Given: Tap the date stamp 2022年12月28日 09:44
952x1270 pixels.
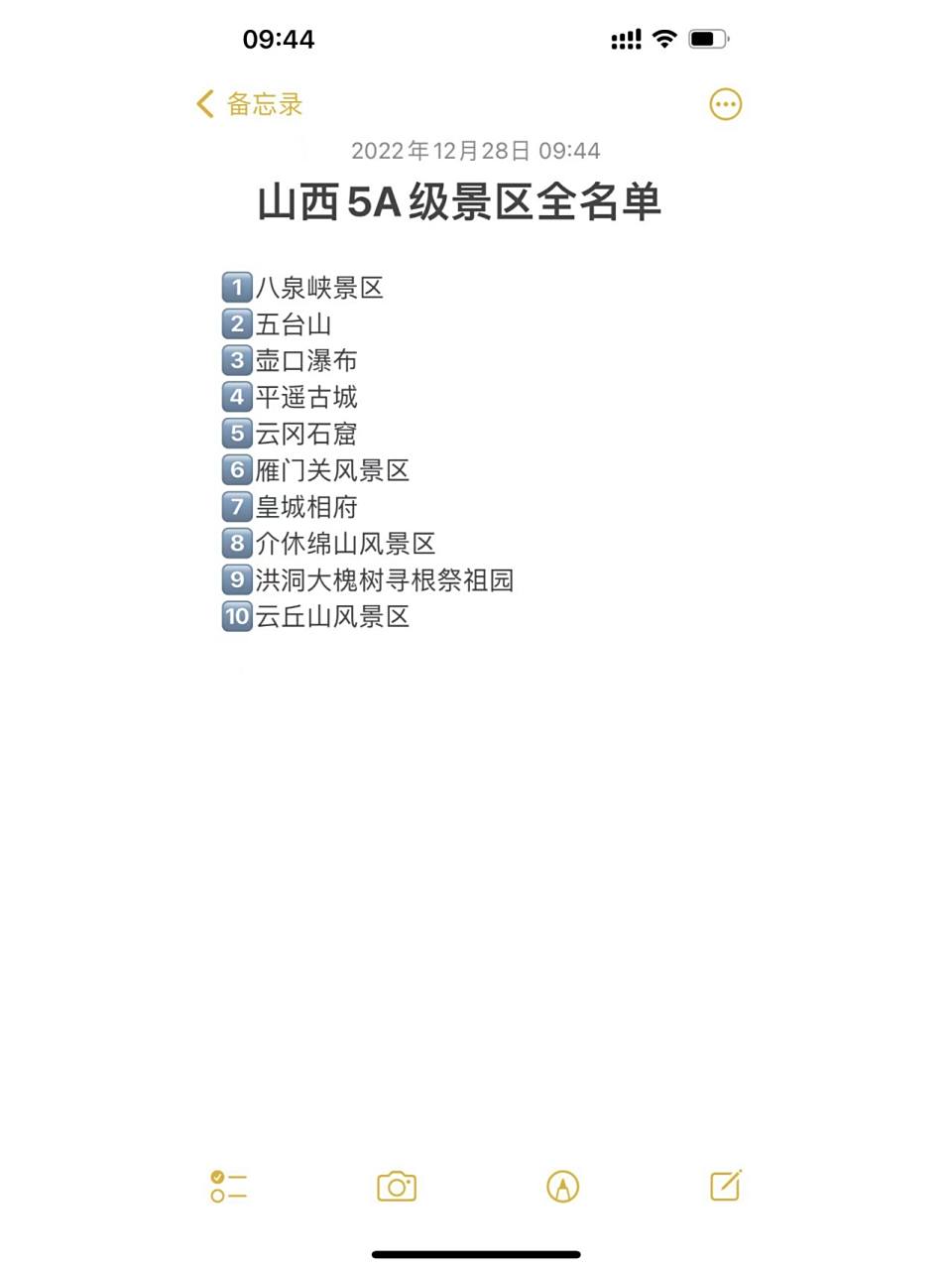Looking at the screenshot, I should tap(477, 152).
